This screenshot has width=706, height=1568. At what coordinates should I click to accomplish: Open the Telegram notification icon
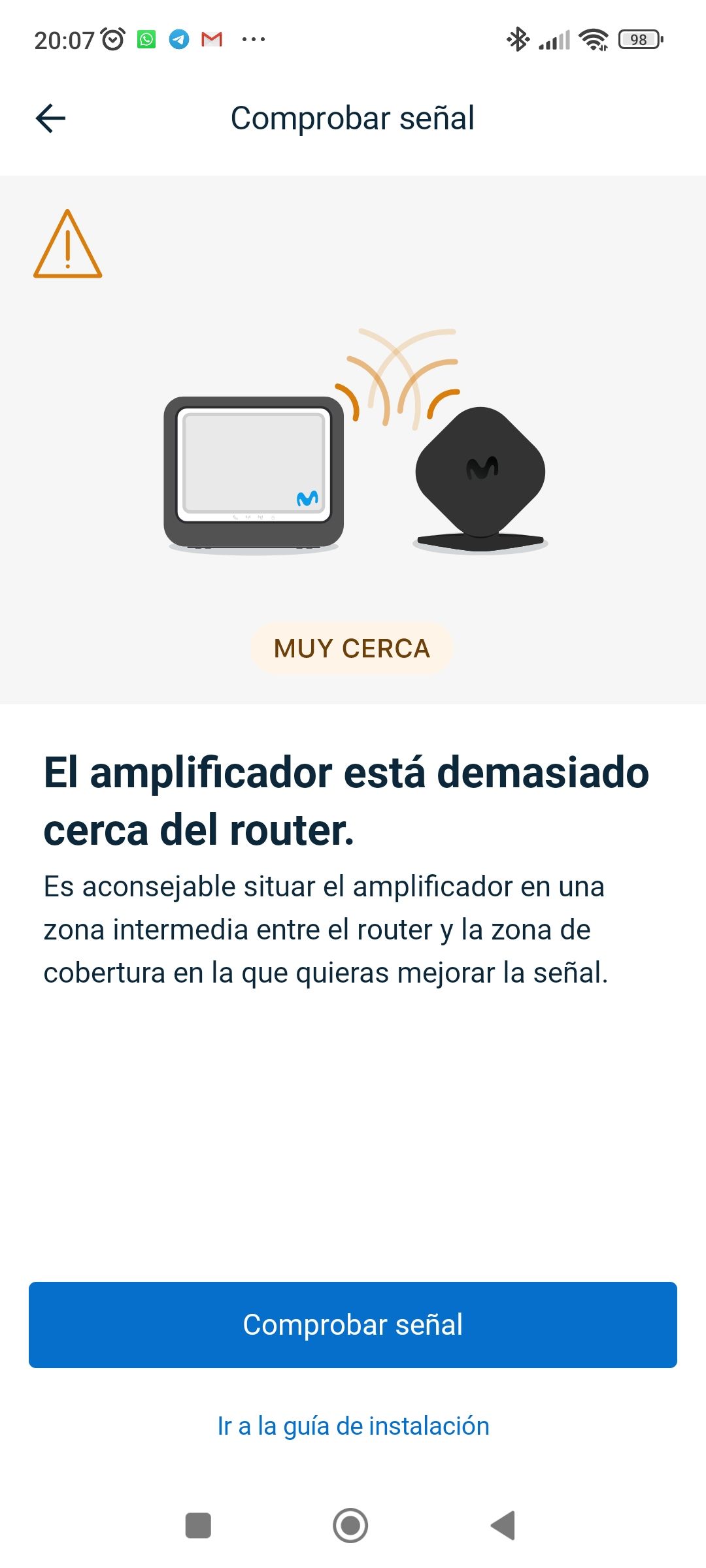178,39
